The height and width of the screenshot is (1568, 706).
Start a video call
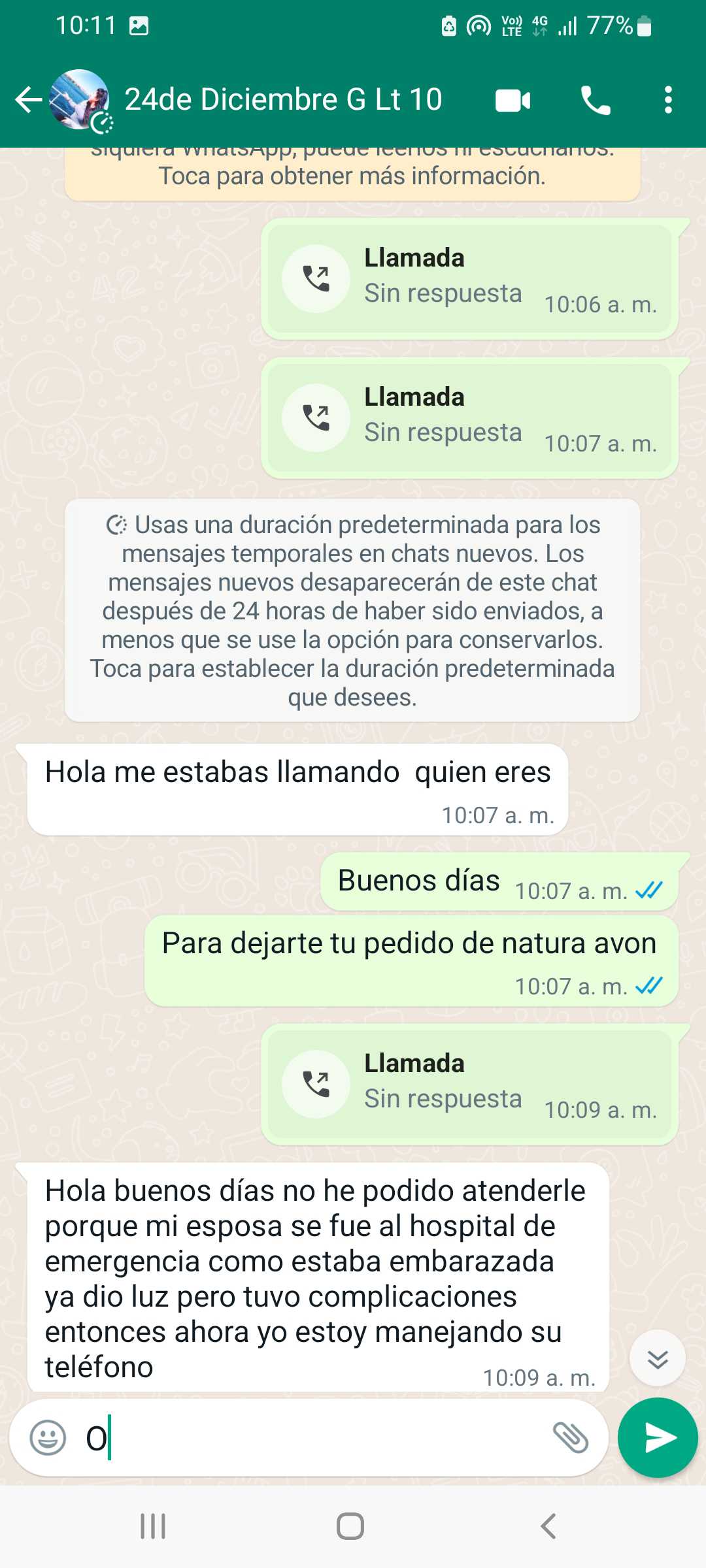513,101
